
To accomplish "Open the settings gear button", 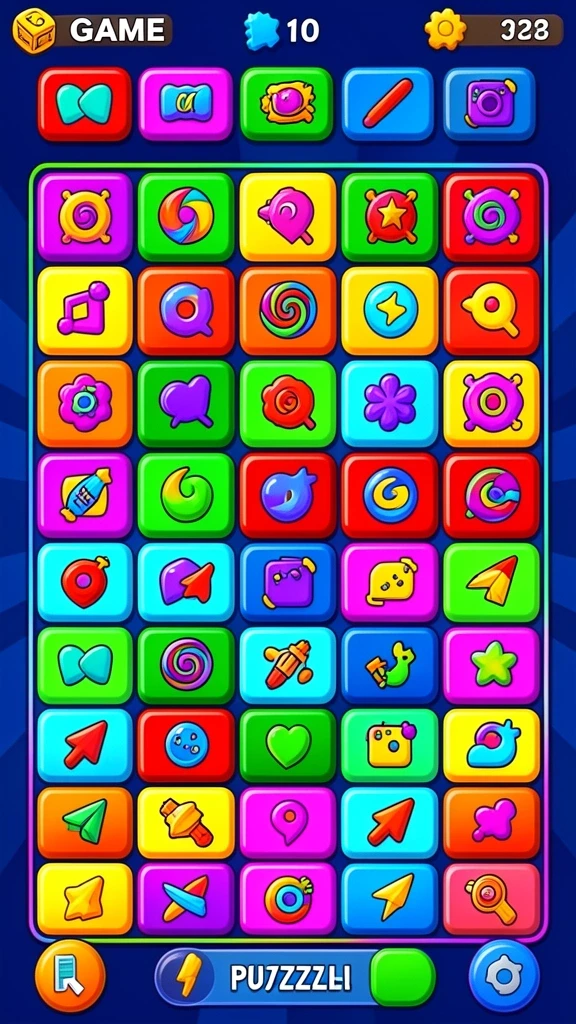I will pyautogui.click(x=504, y=976).
